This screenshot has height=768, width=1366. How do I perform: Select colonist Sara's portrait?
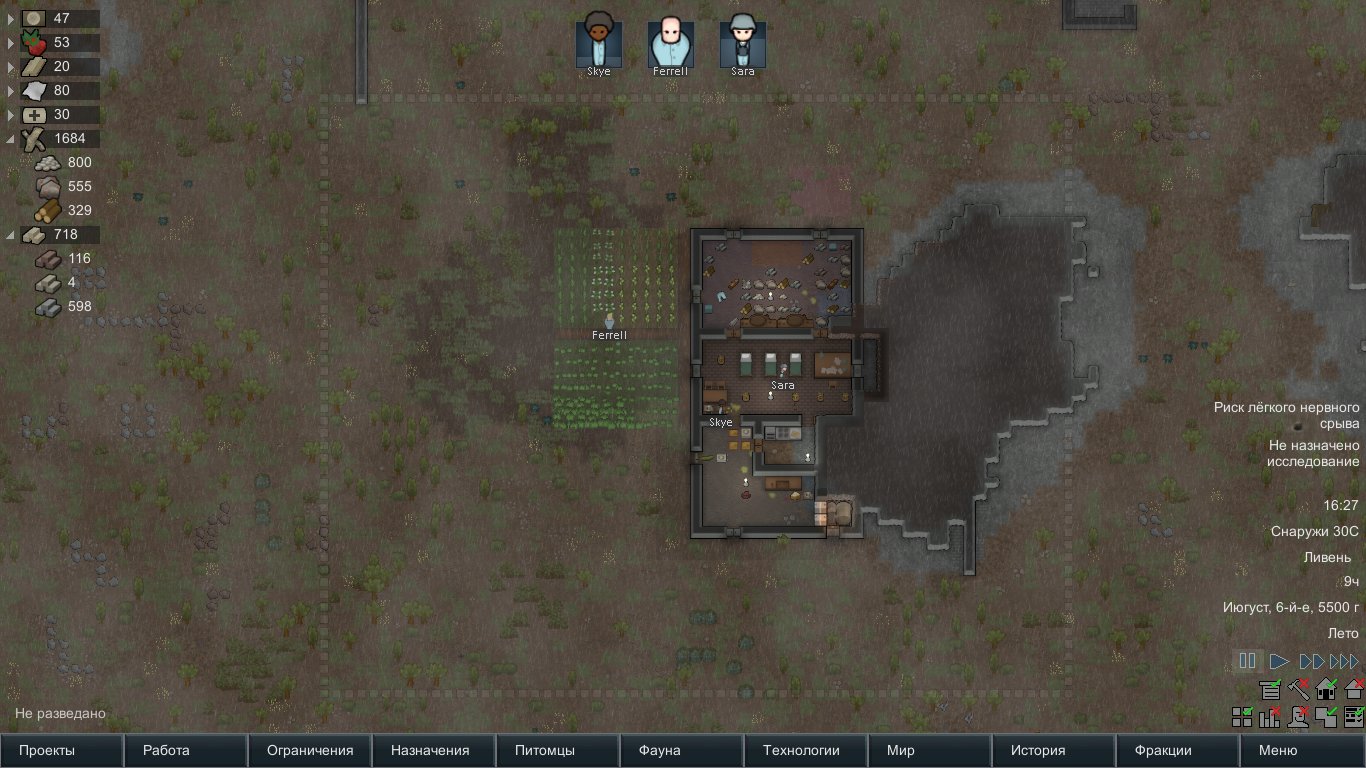click(x=743, y=43)
